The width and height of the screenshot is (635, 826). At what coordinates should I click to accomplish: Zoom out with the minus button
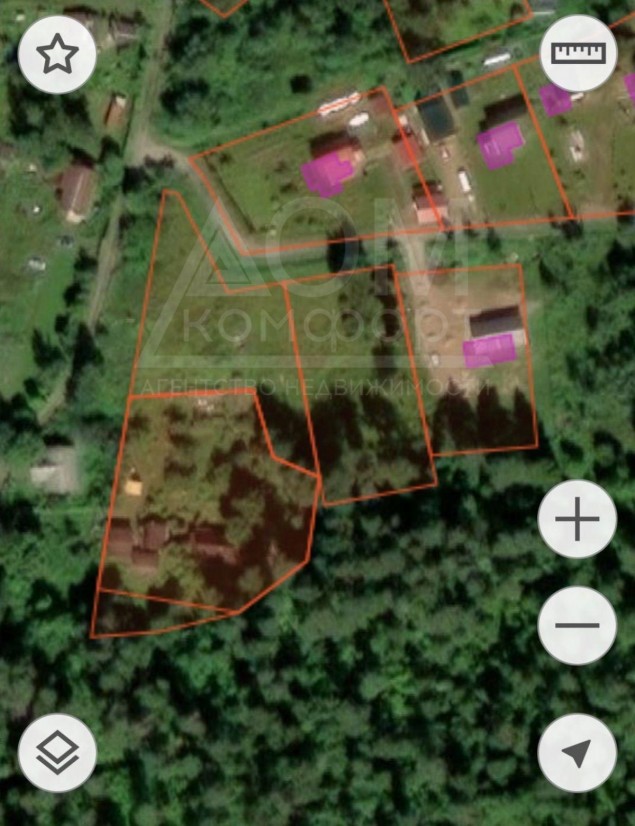[577, 626]
